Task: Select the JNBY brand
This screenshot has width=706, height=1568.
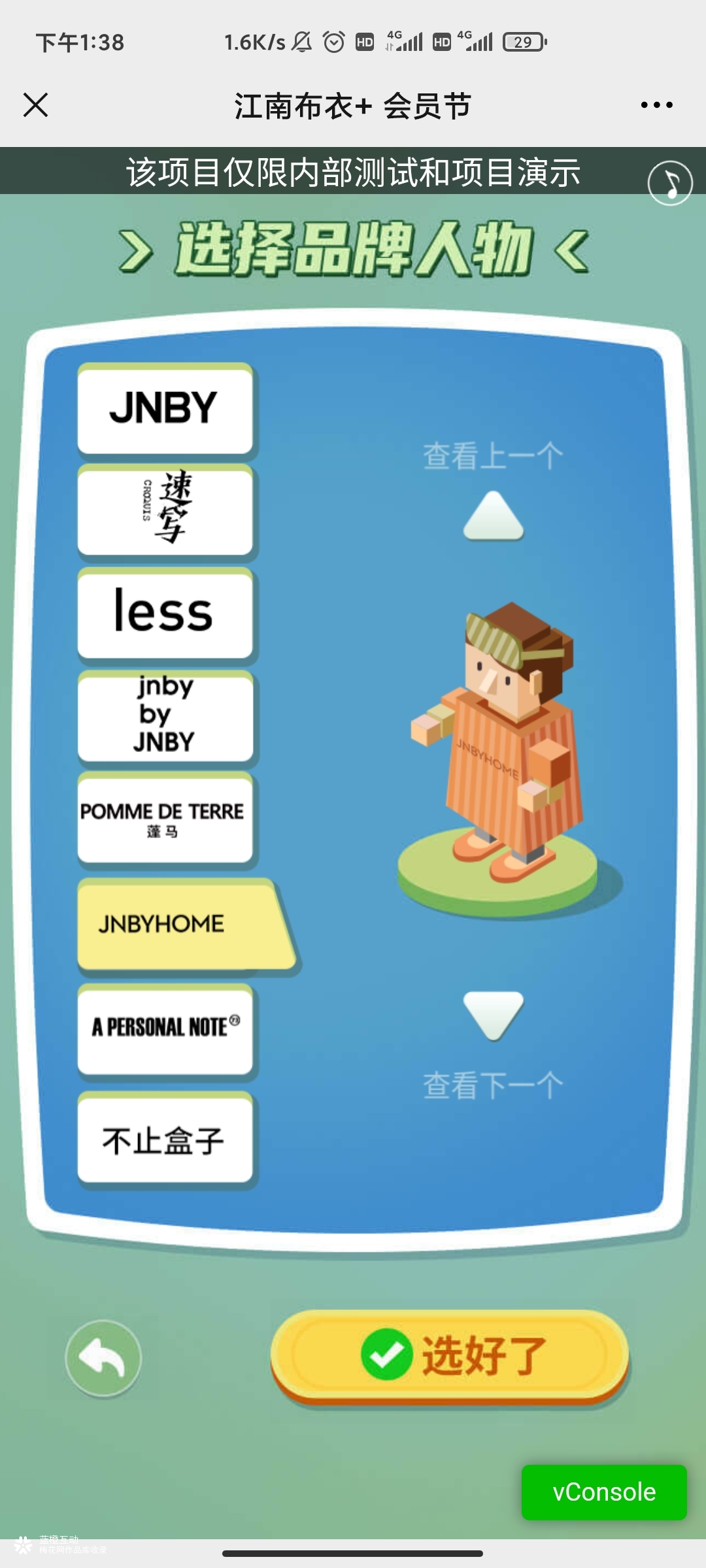Action: coord(165,408)
